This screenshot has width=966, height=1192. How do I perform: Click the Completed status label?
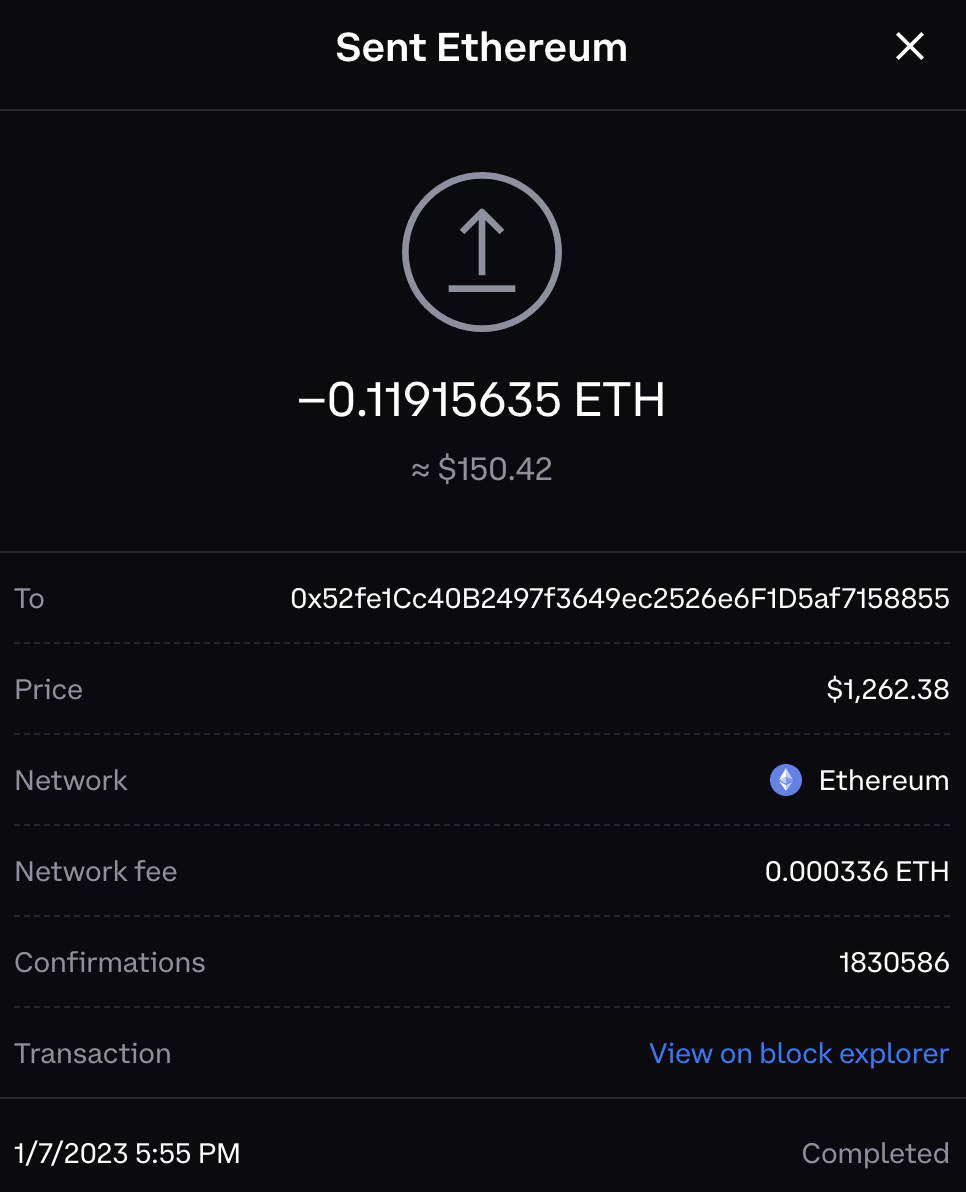[x=875, y=1153]
